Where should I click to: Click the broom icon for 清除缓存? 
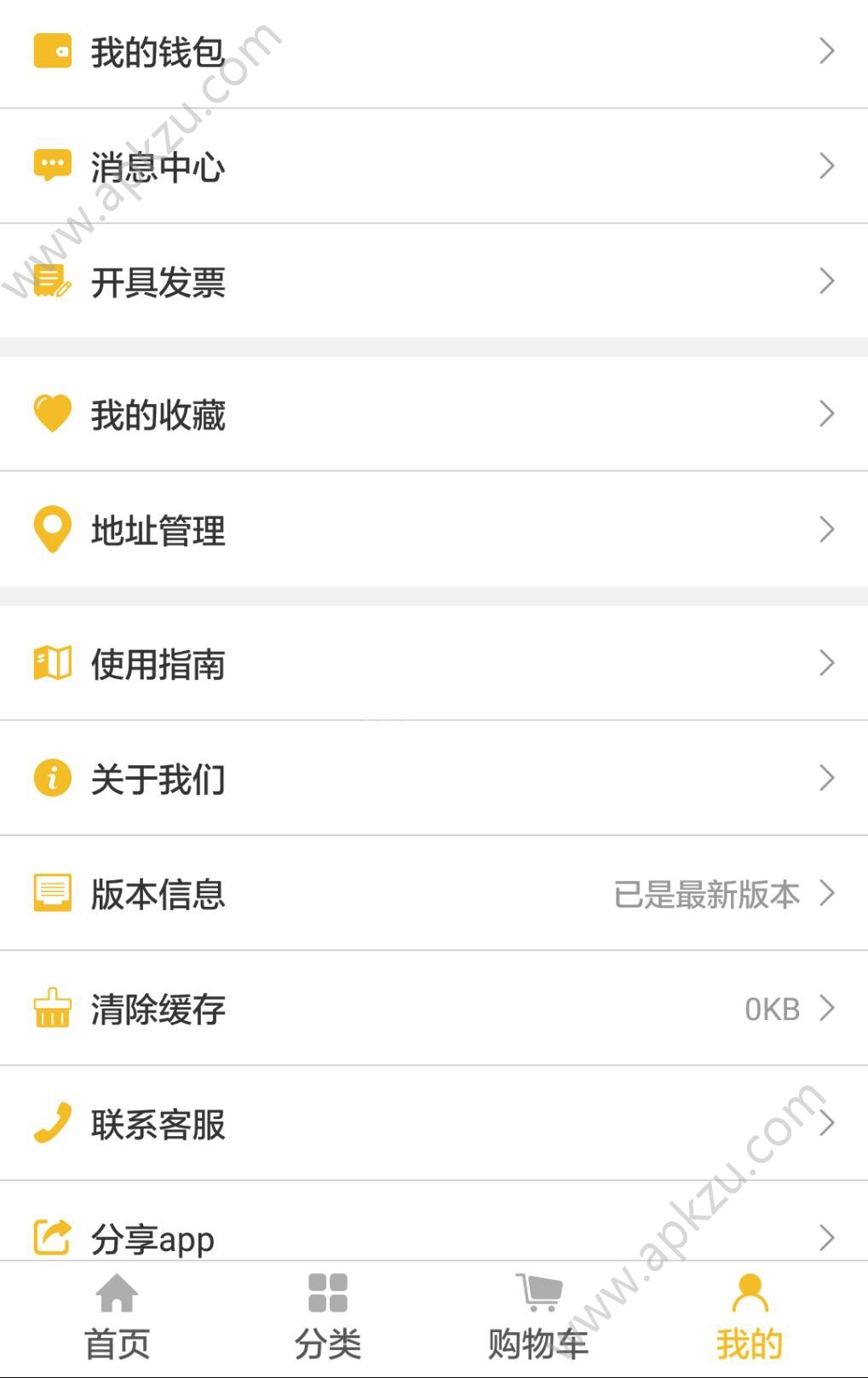52,1009
